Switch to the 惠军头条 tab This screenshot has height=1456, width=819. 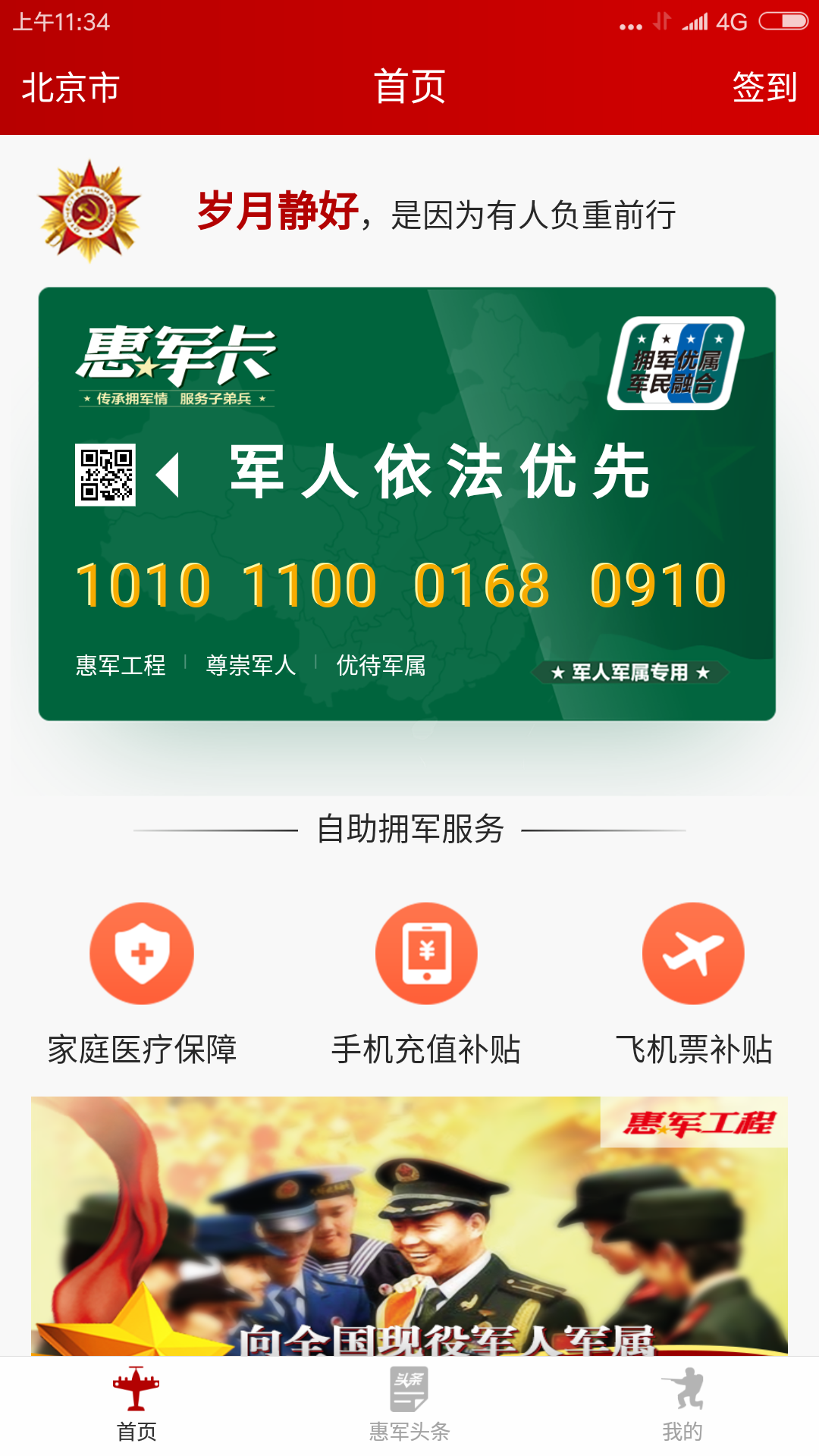coord(409,1405)
